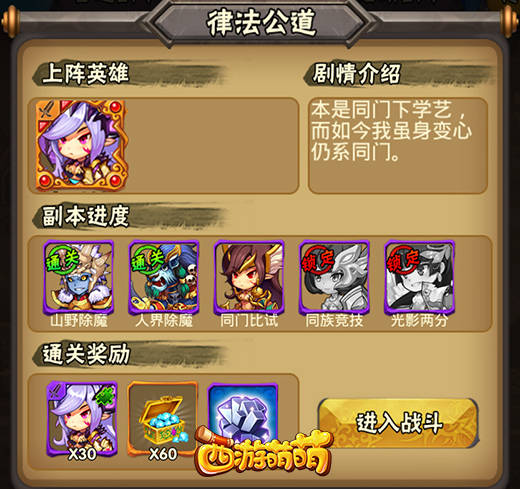
Task: View the crystal reward item
Action: click(243, 413)
